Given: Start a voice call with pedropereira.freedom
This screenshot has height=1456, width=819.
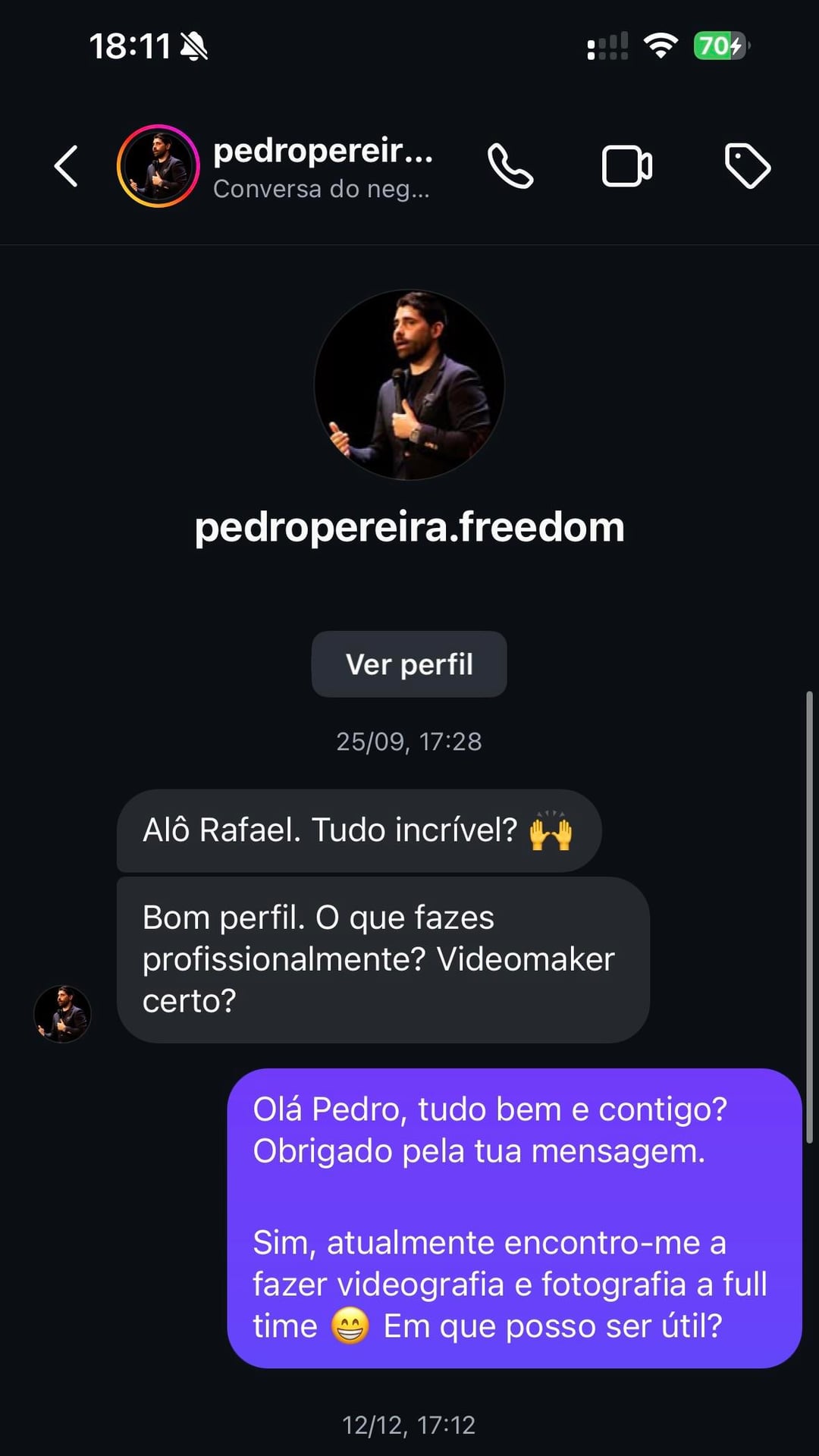Looking at the screenshot, I should click(510, 166).
